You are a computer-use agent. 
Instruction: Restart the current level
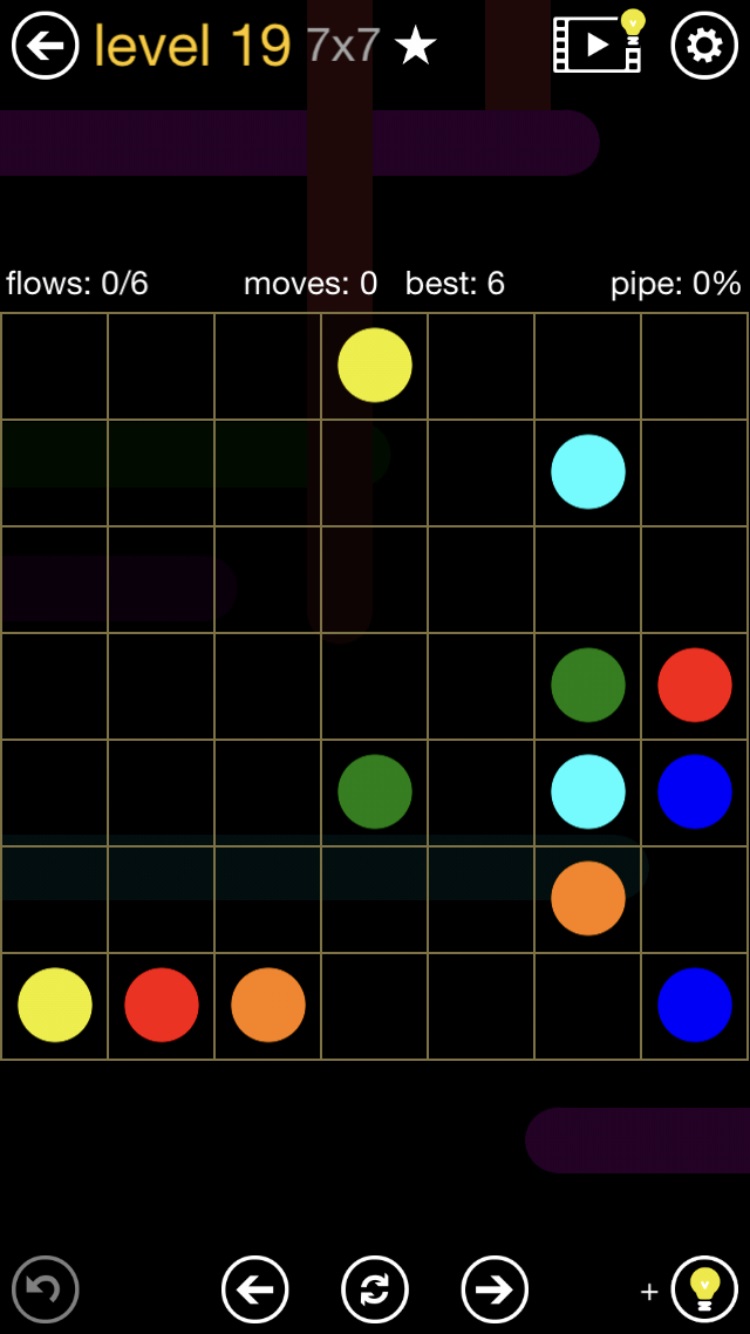(375, 1290)
